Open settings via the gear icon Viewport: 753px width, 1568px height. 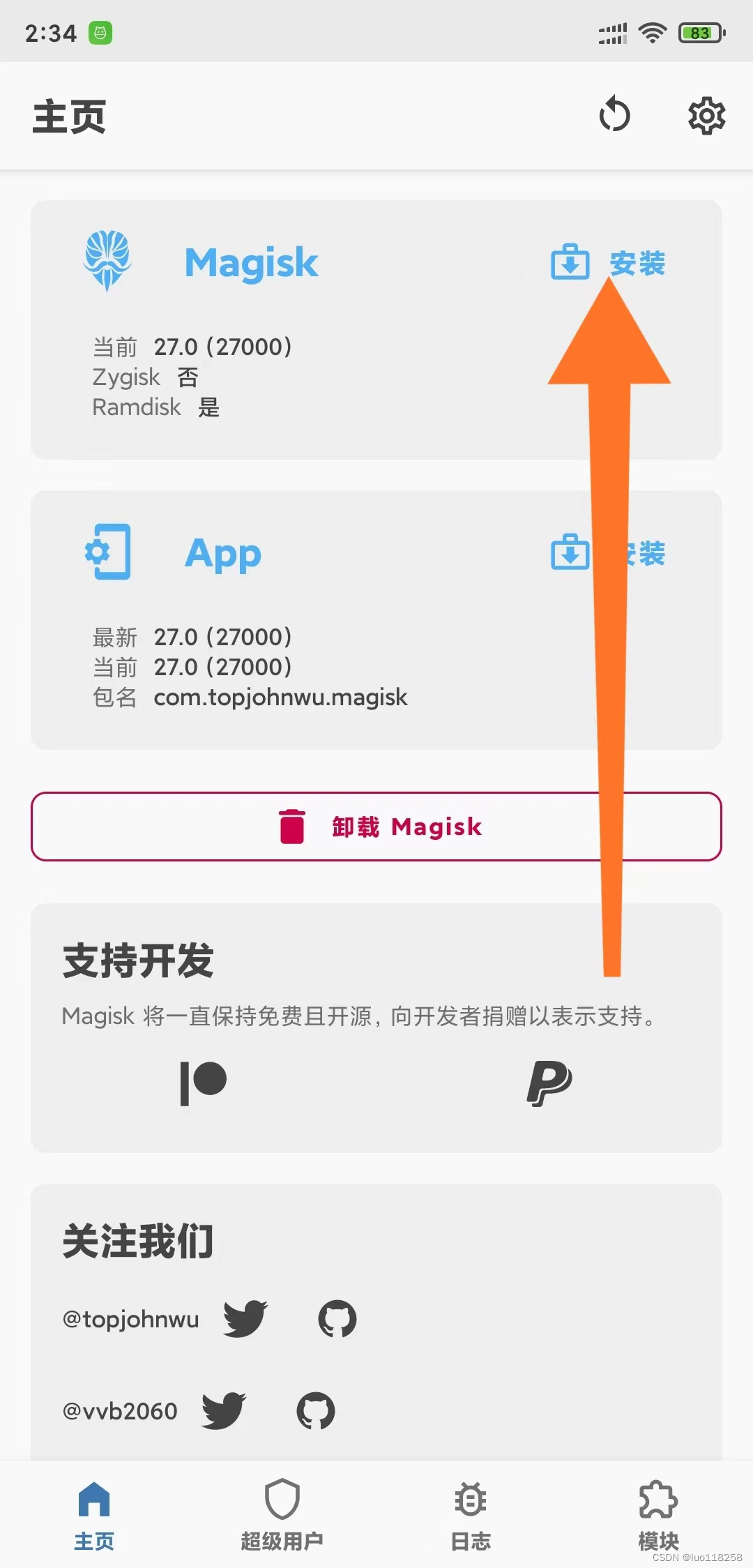[x=707, y=116]
